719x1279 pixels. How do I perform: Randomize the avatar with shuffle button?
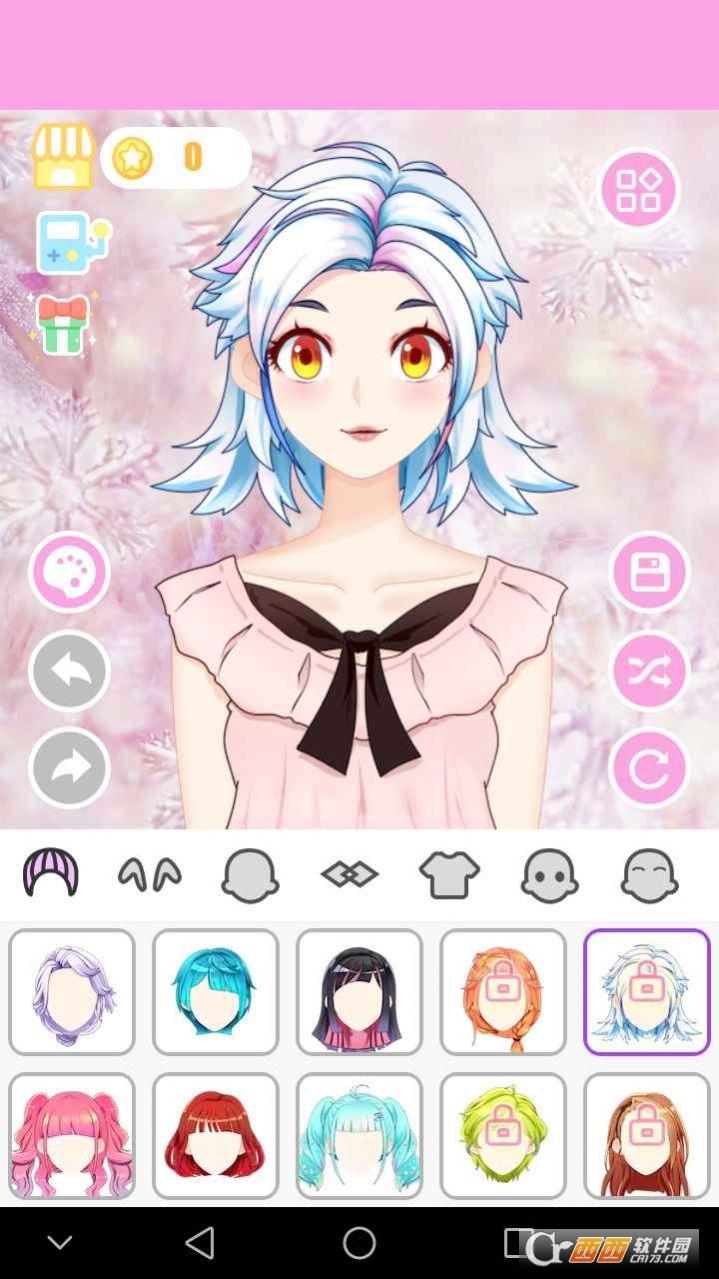pos(650,670)
